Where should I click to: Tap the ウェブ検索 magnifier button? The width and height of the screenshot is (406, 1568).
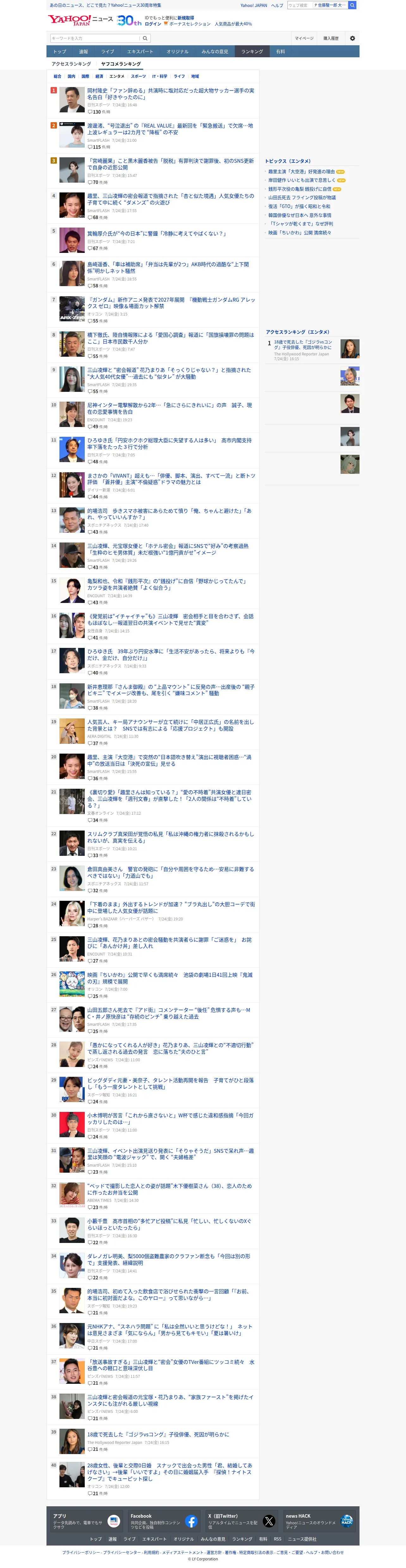(x=352, y=5)
